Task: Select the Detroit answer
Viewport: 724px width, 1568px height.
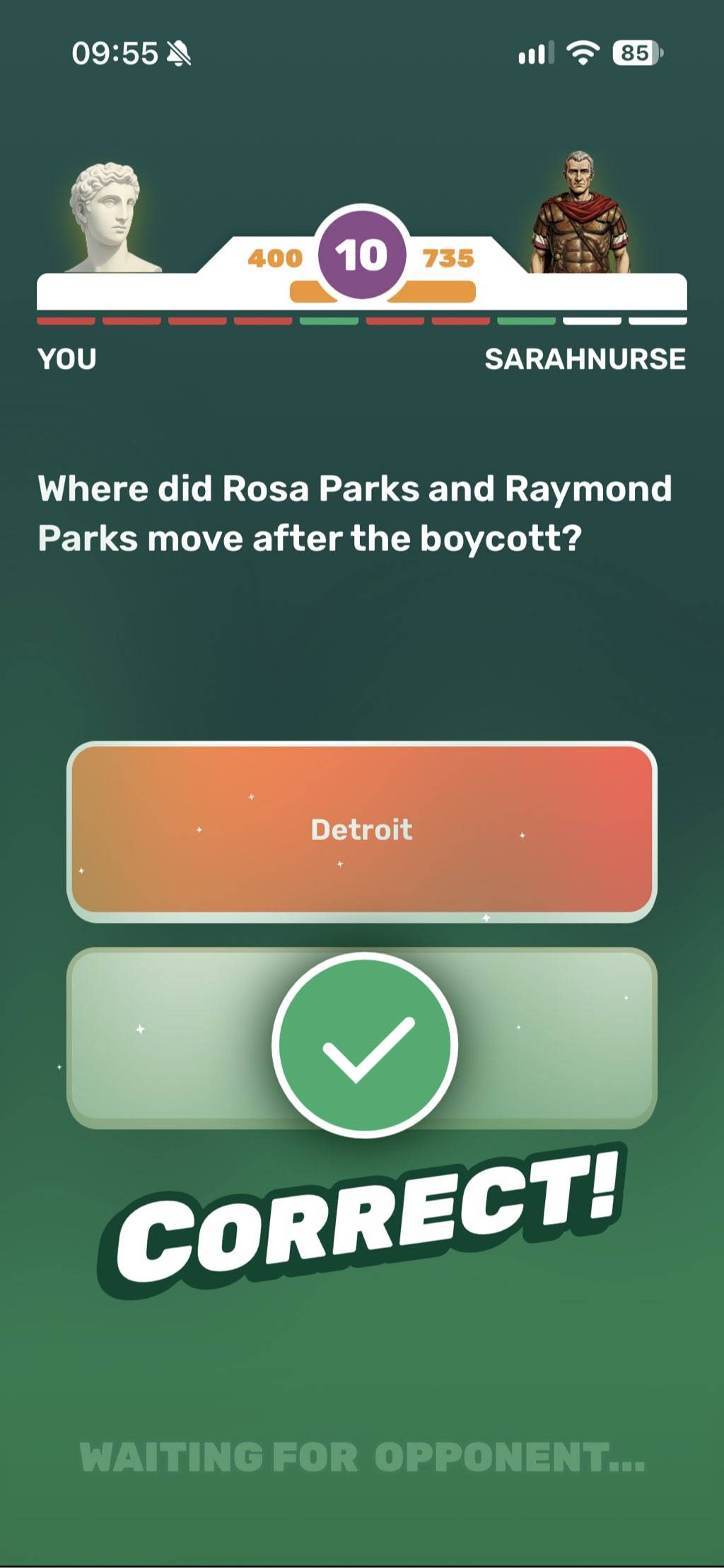Action: (x=362, y=832)
